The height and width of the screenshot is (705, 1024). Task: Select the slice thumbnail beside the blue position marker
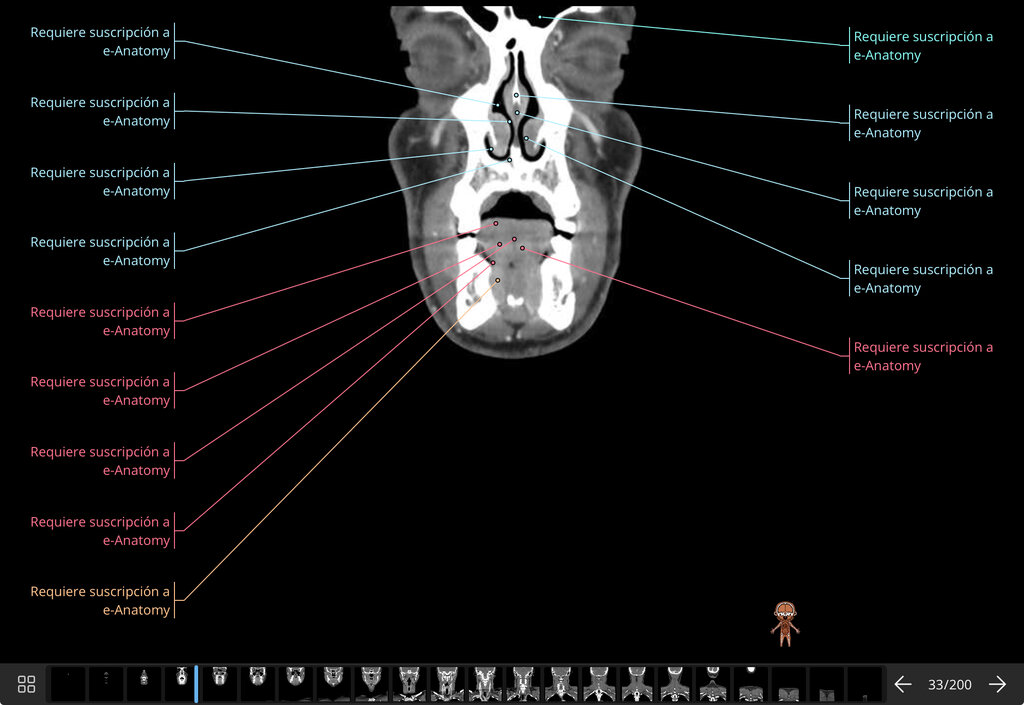coord(181,683)
